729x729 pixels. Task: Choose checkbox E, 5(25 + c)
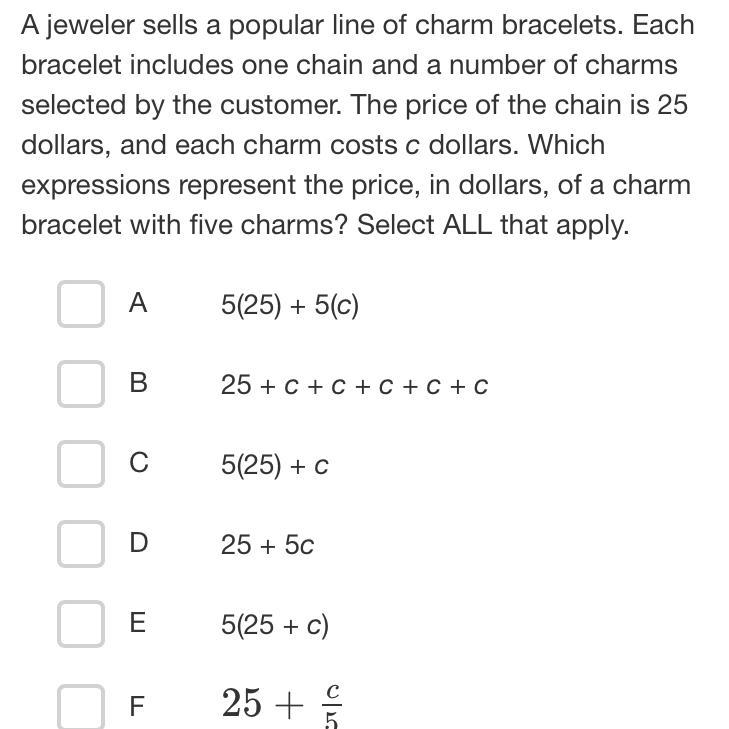[x=81, y=623]
